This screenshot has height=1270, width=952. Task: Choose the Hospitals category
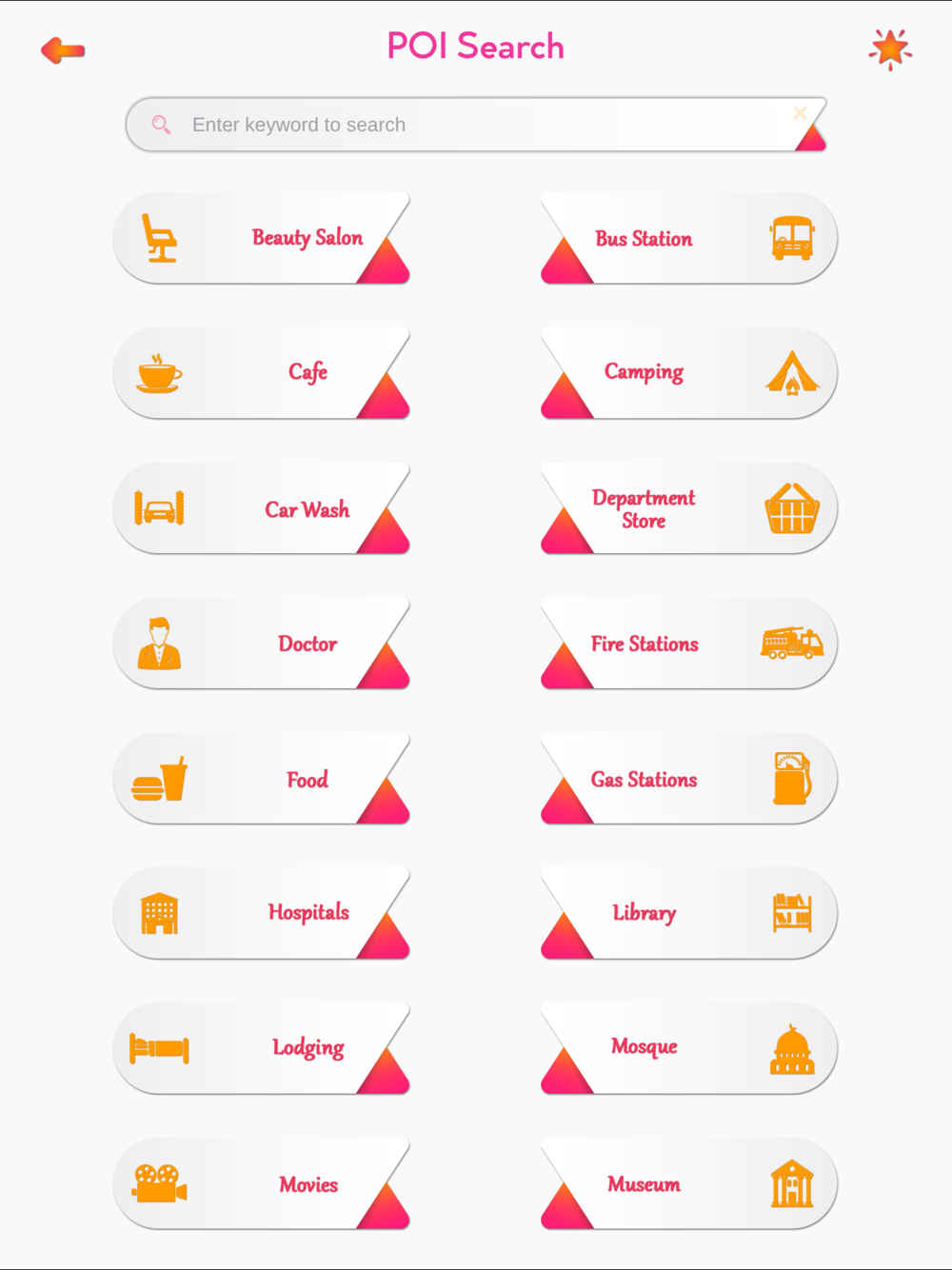(x=262, y=914)
